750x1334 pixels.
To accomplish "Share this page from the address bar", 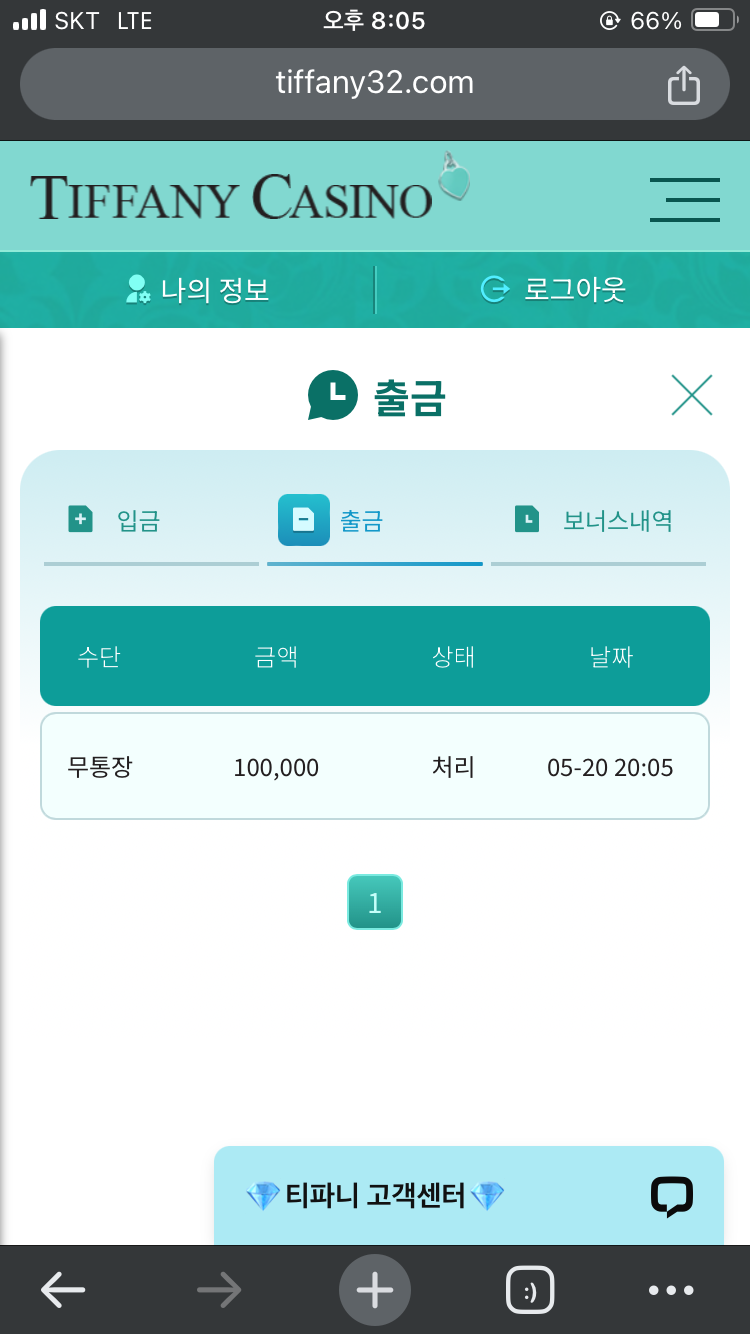I will pyautogui.click(x=683, y=84).
